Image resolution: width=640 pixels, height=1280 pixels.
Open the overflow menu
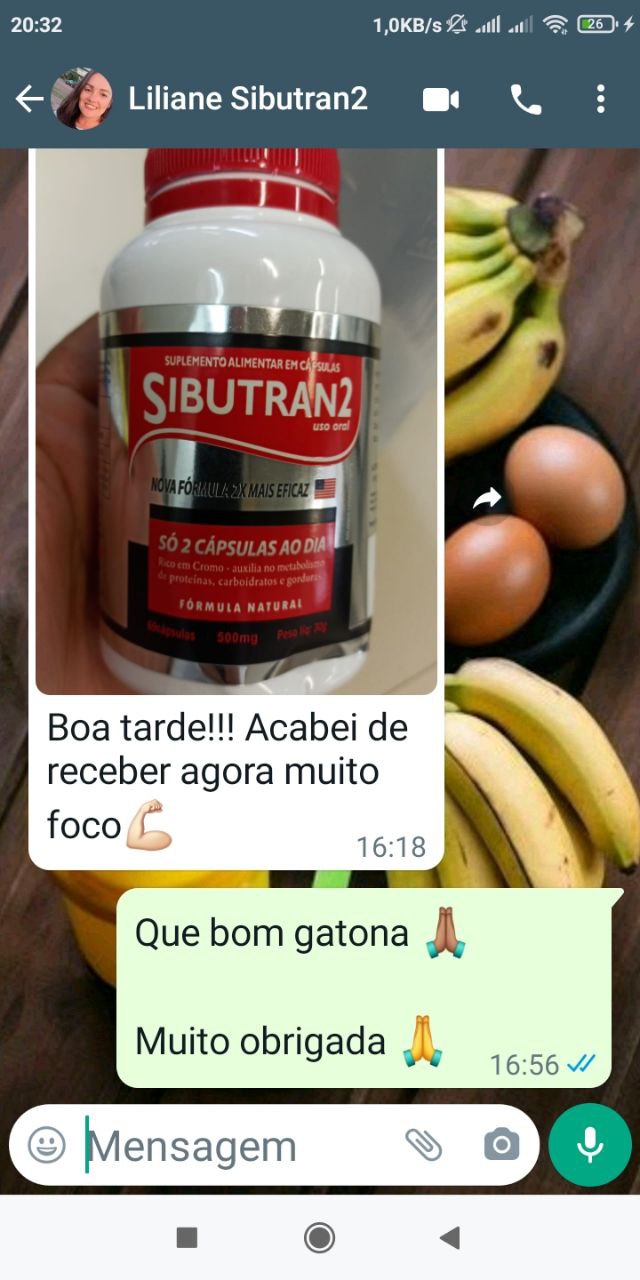[600, 99]
